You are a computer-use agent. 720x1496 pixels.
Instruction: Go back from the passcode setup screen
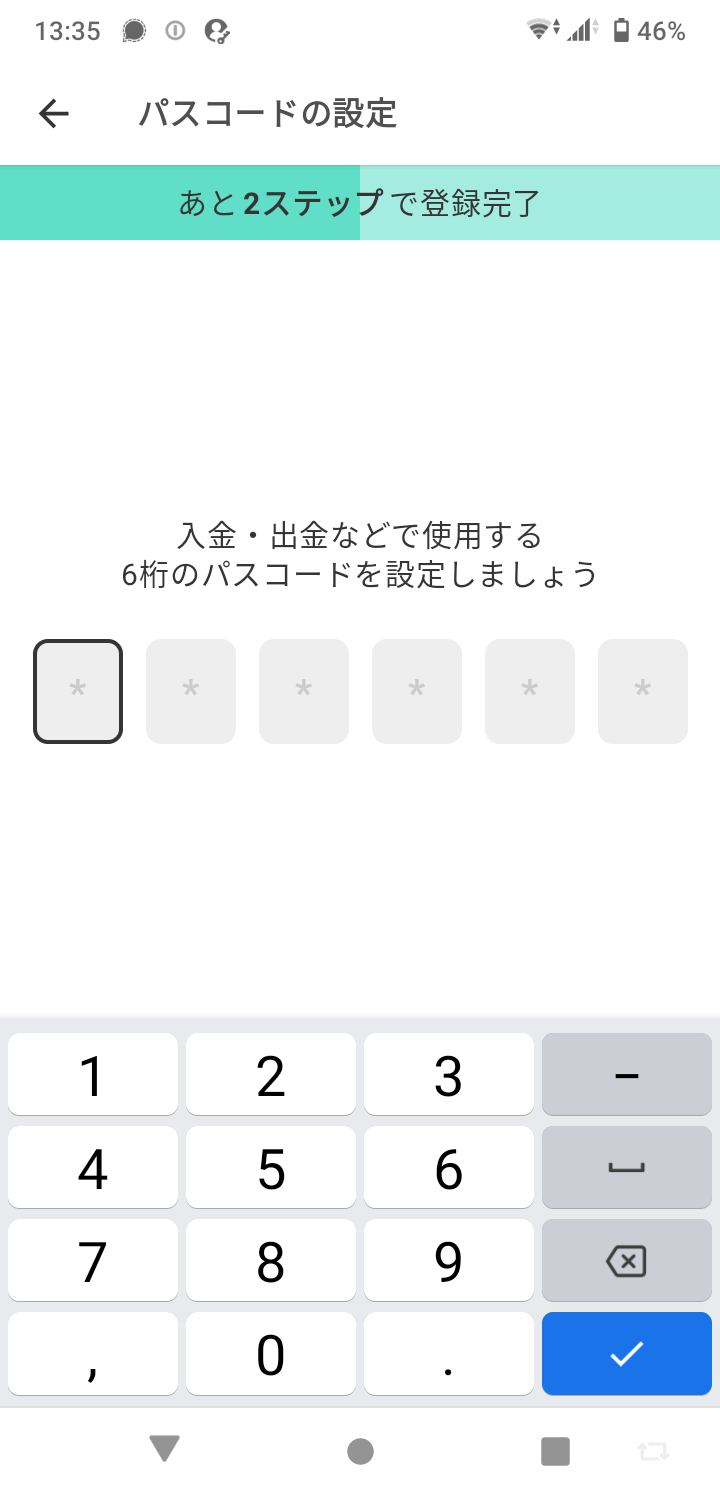(x=54, y=114)
